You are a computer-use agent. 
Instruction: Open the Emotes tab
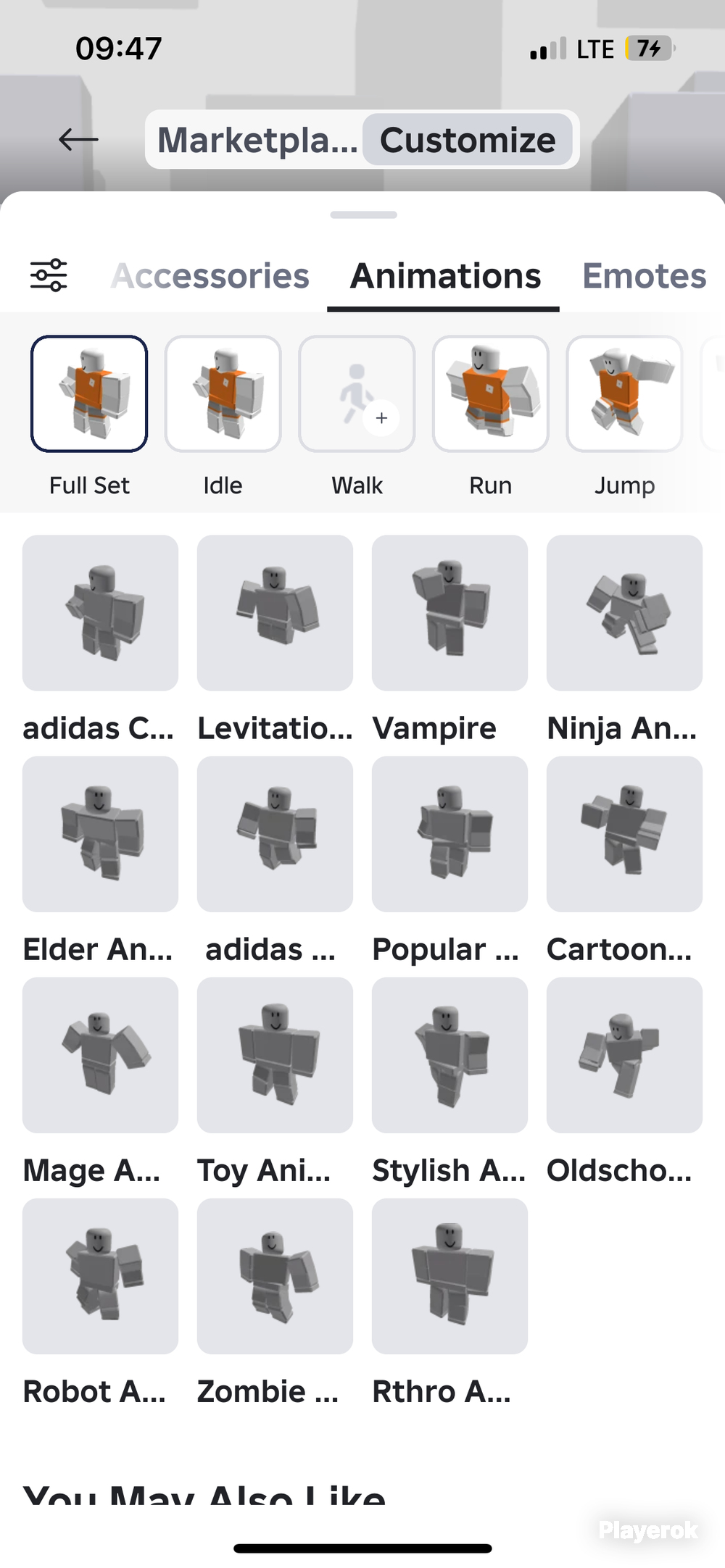pyautogui.click(x=644, y=276)
